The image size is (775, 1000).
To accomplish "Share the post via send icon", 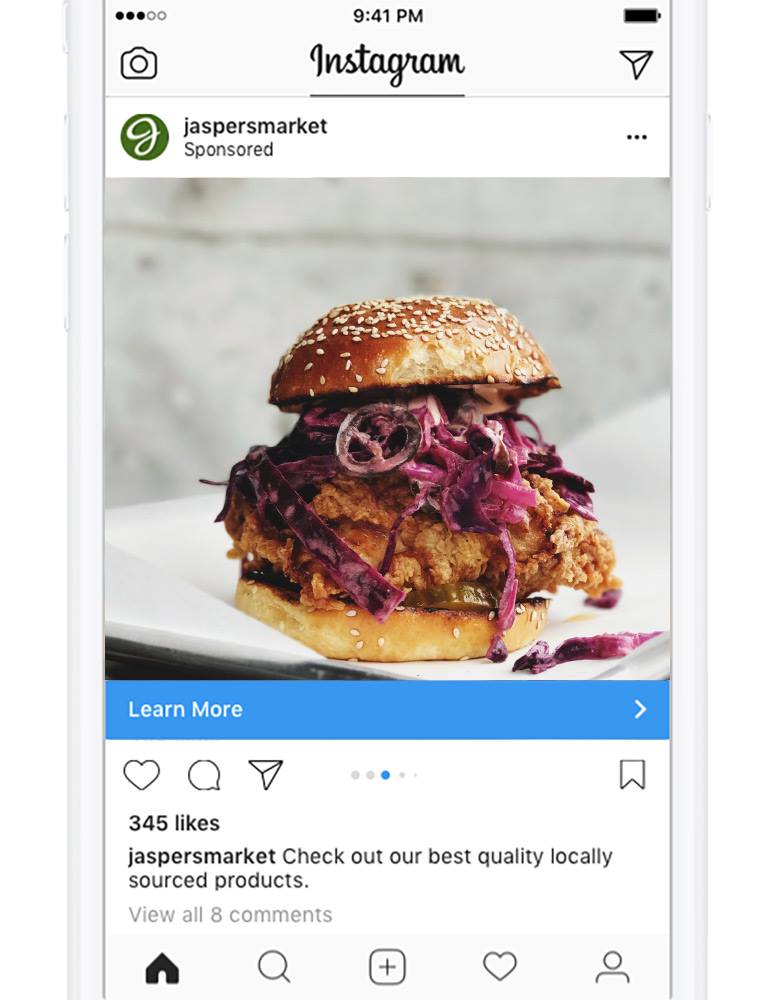I will 266,775.
